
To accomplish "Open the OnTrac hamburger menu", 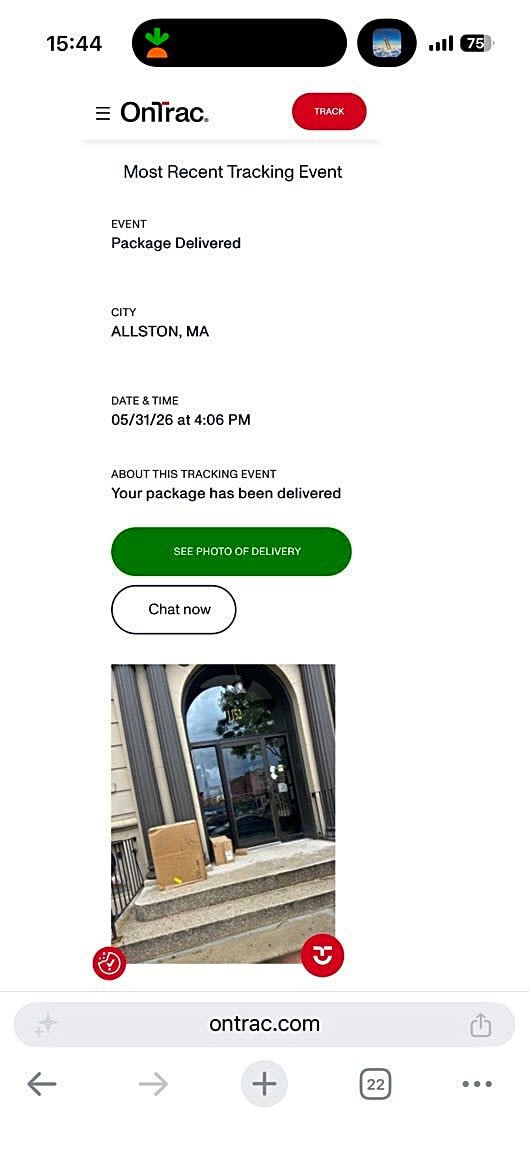I will (103, 113).
